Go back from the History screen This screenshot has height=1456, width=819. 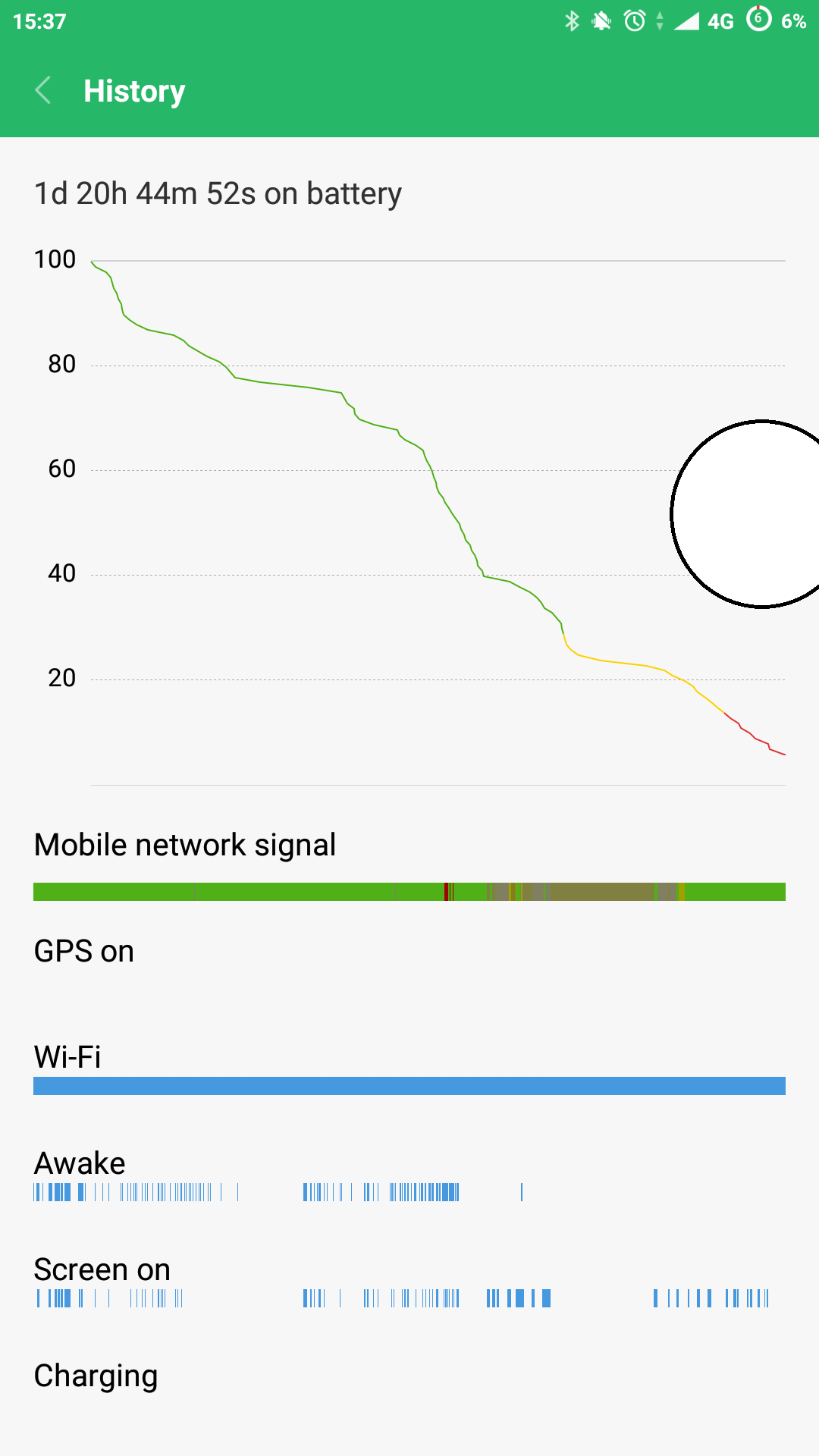tap(43, 91)
